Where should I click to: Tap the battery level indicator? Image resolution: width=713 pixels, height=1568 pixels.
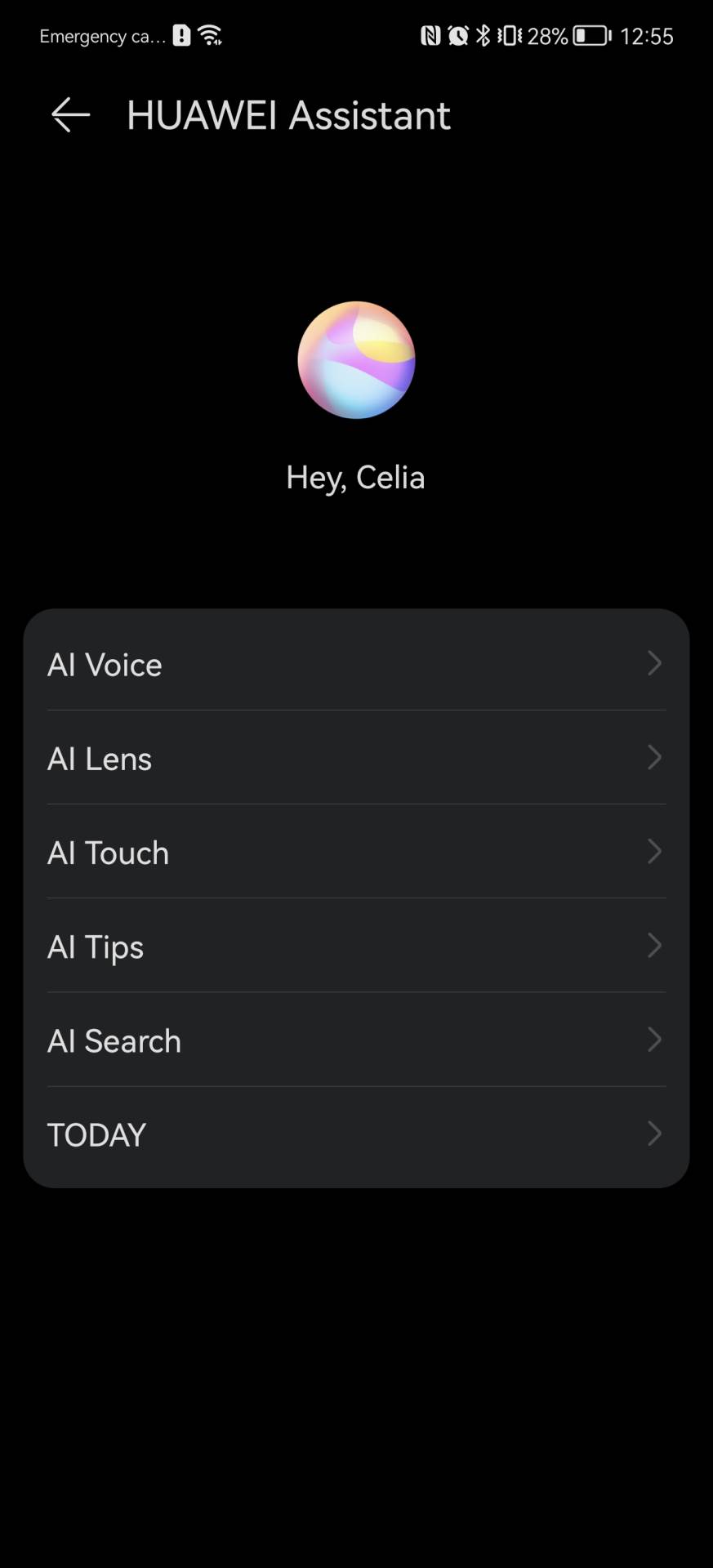click(589, 35)
